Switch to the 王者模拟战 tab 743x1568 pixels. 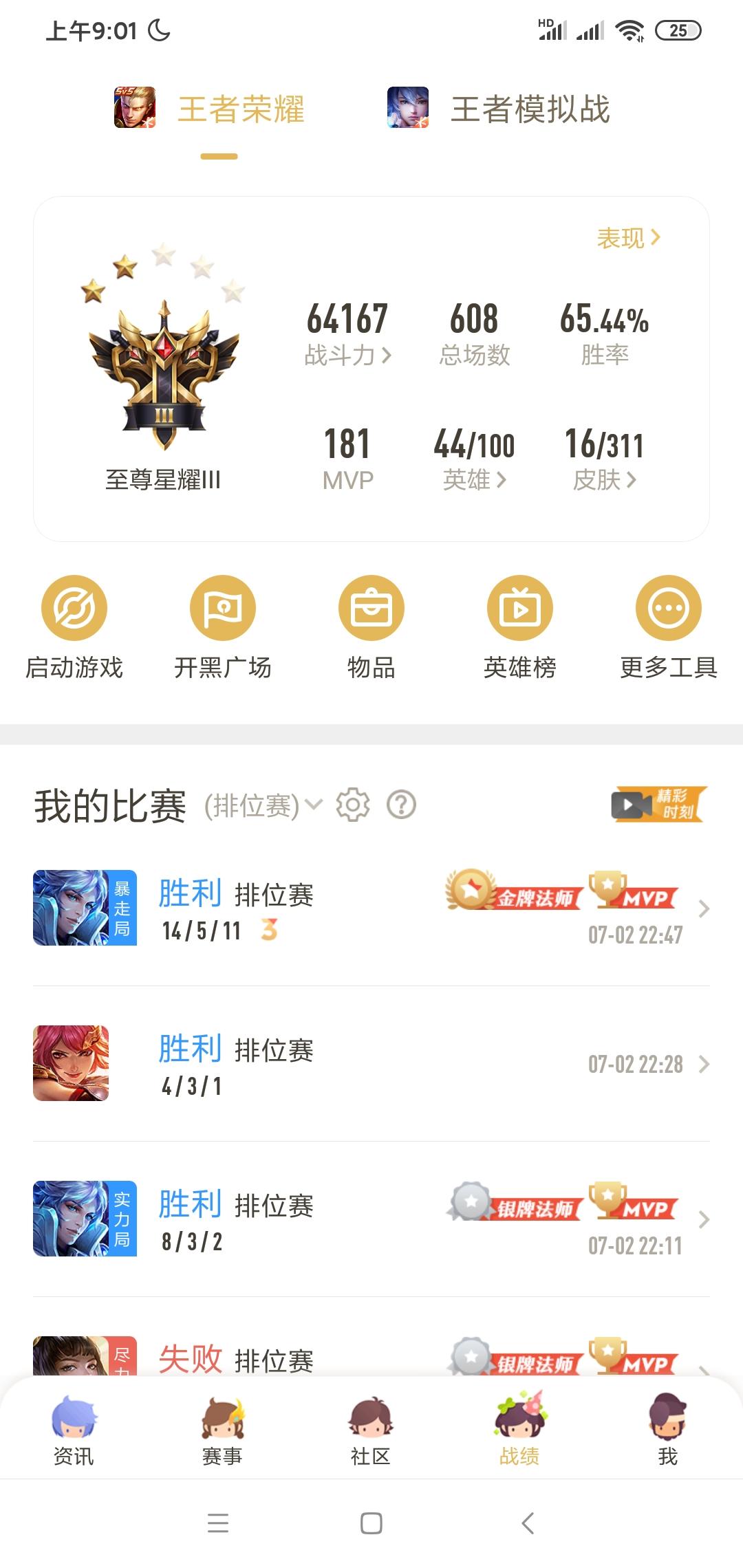(500, 109)
